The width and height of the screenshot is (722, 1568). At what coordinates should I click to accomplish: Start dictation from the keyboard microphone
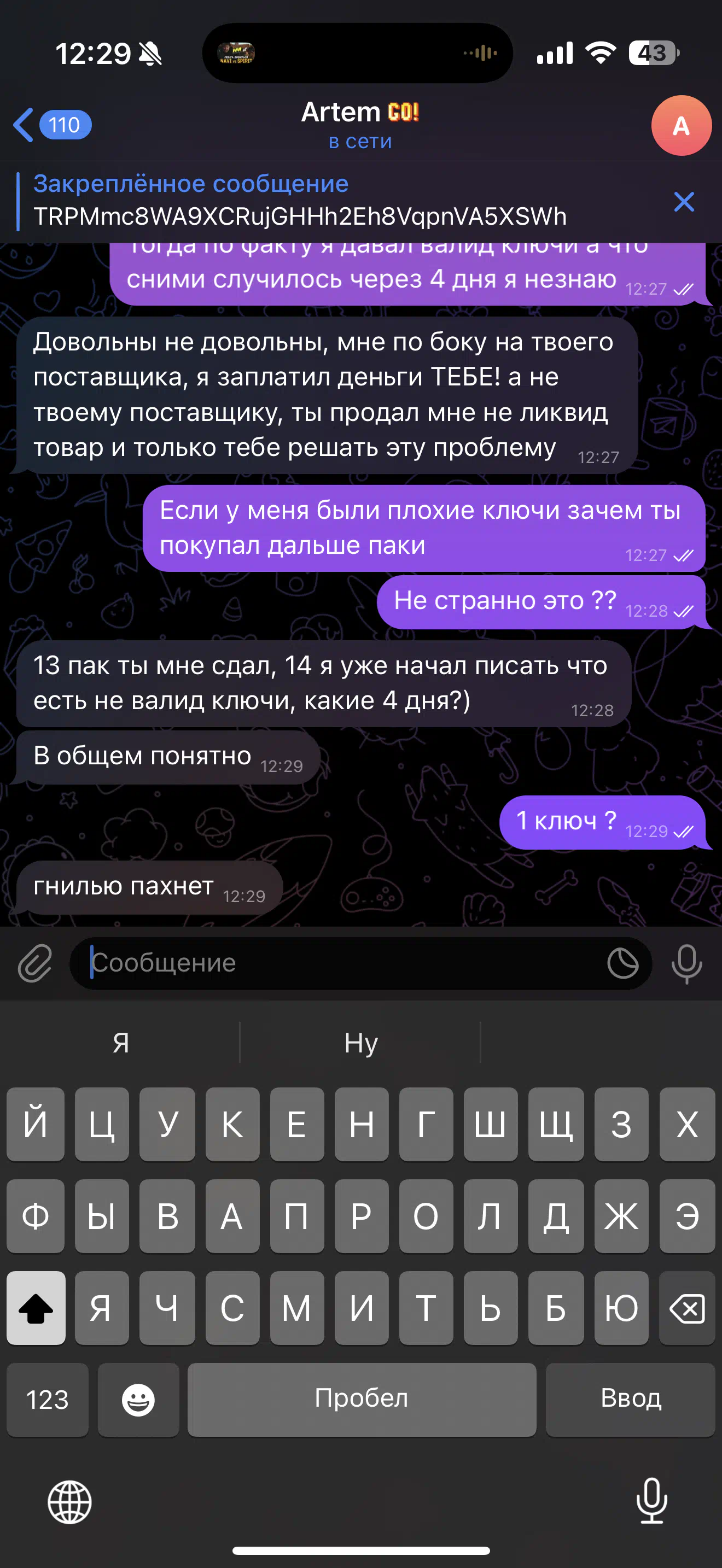coord(651,1501)
